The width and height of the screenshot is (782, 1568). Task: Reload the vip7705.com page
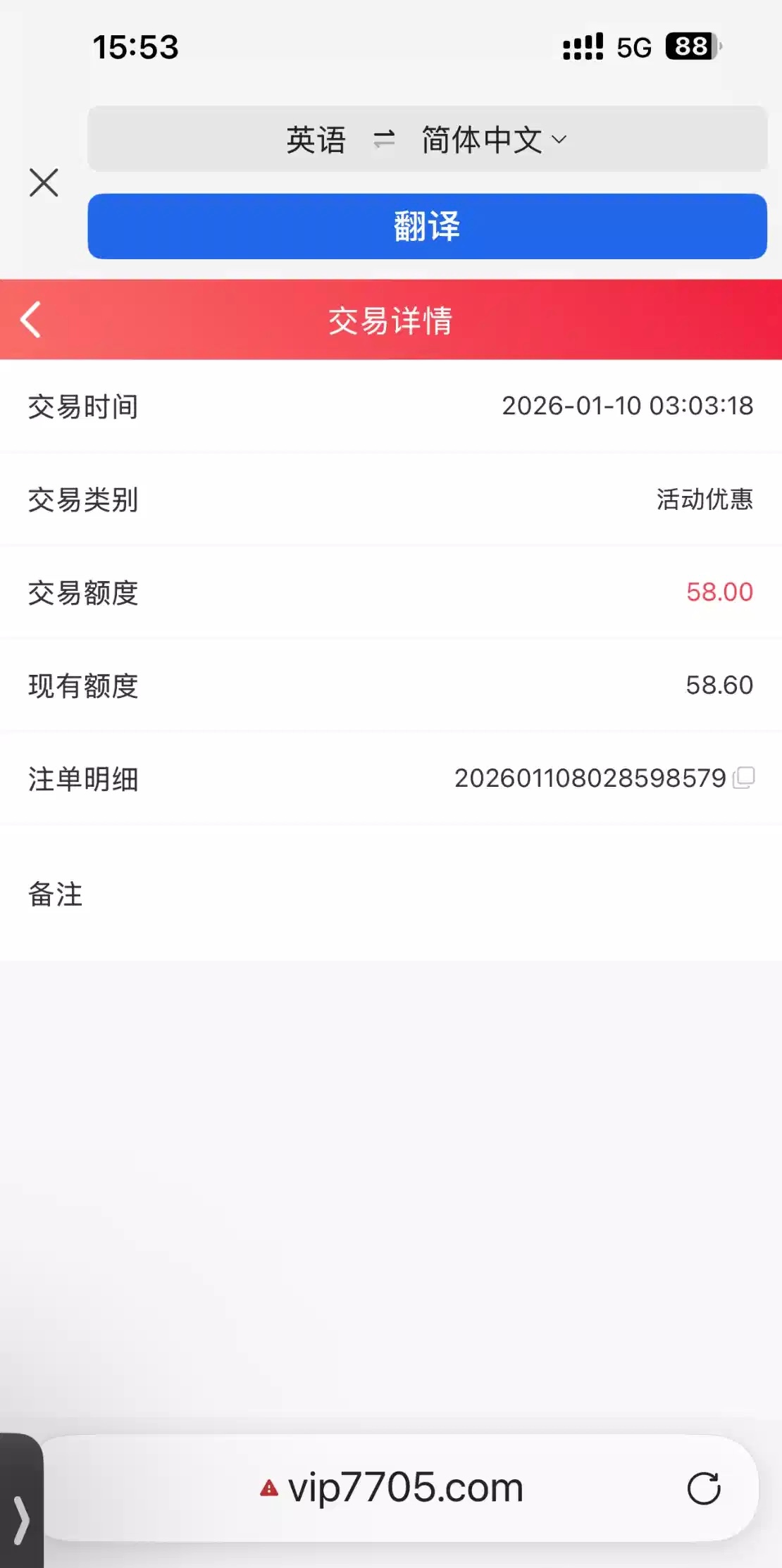(x=703, y=1488)
